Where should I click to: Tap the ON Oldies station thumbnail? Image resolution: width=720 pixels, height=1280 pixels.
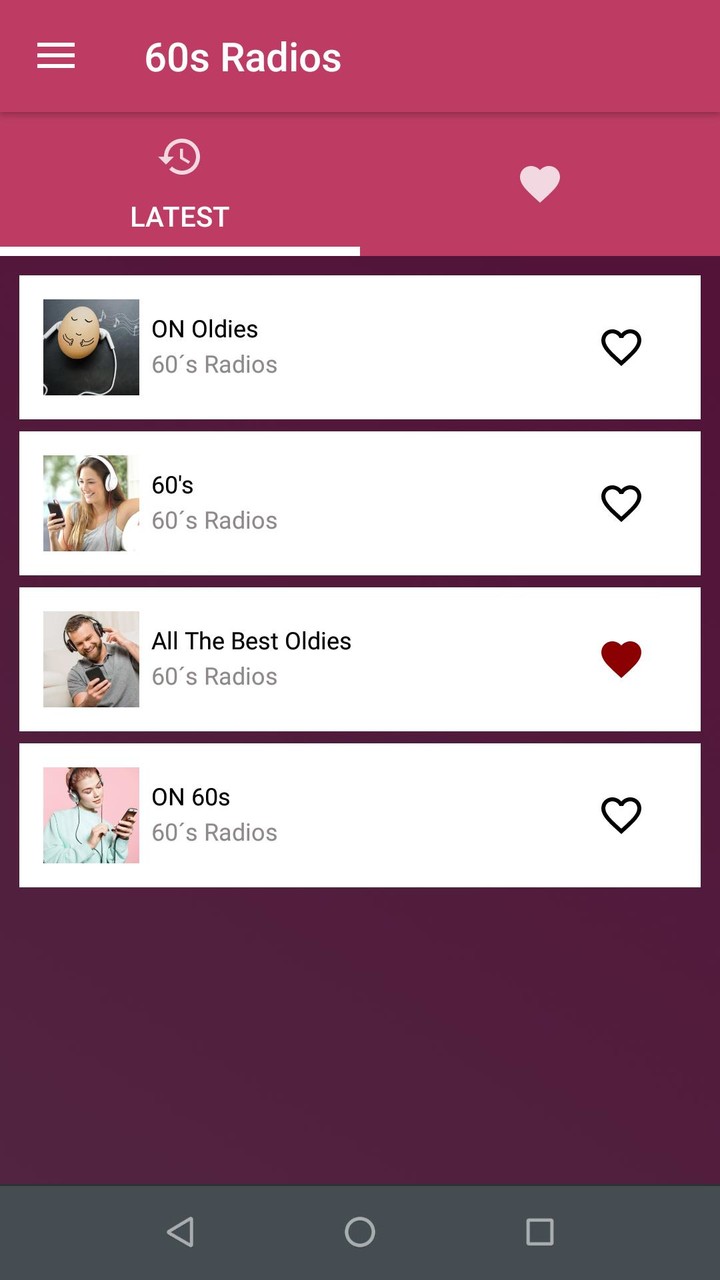(x=90, y=347)
